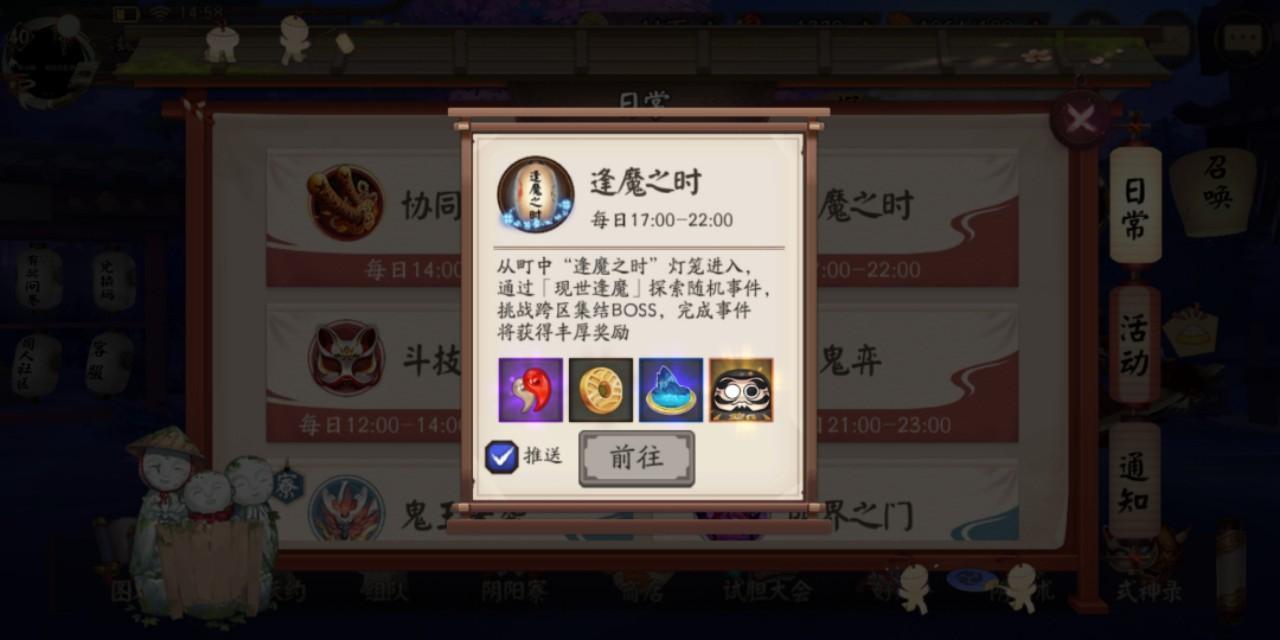1280x640 pixels.
Task: Close the daily events panel
Action: (1080, 120)
